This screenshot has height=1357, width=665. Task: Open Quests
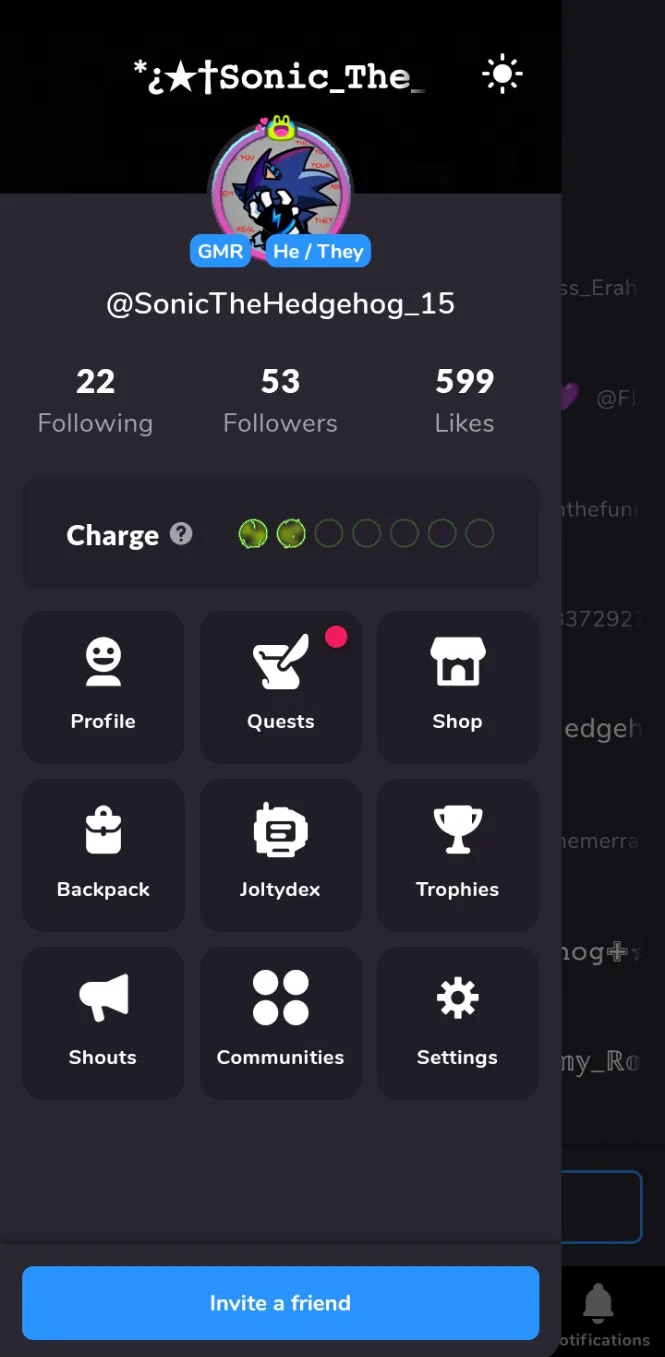(280, 687)
